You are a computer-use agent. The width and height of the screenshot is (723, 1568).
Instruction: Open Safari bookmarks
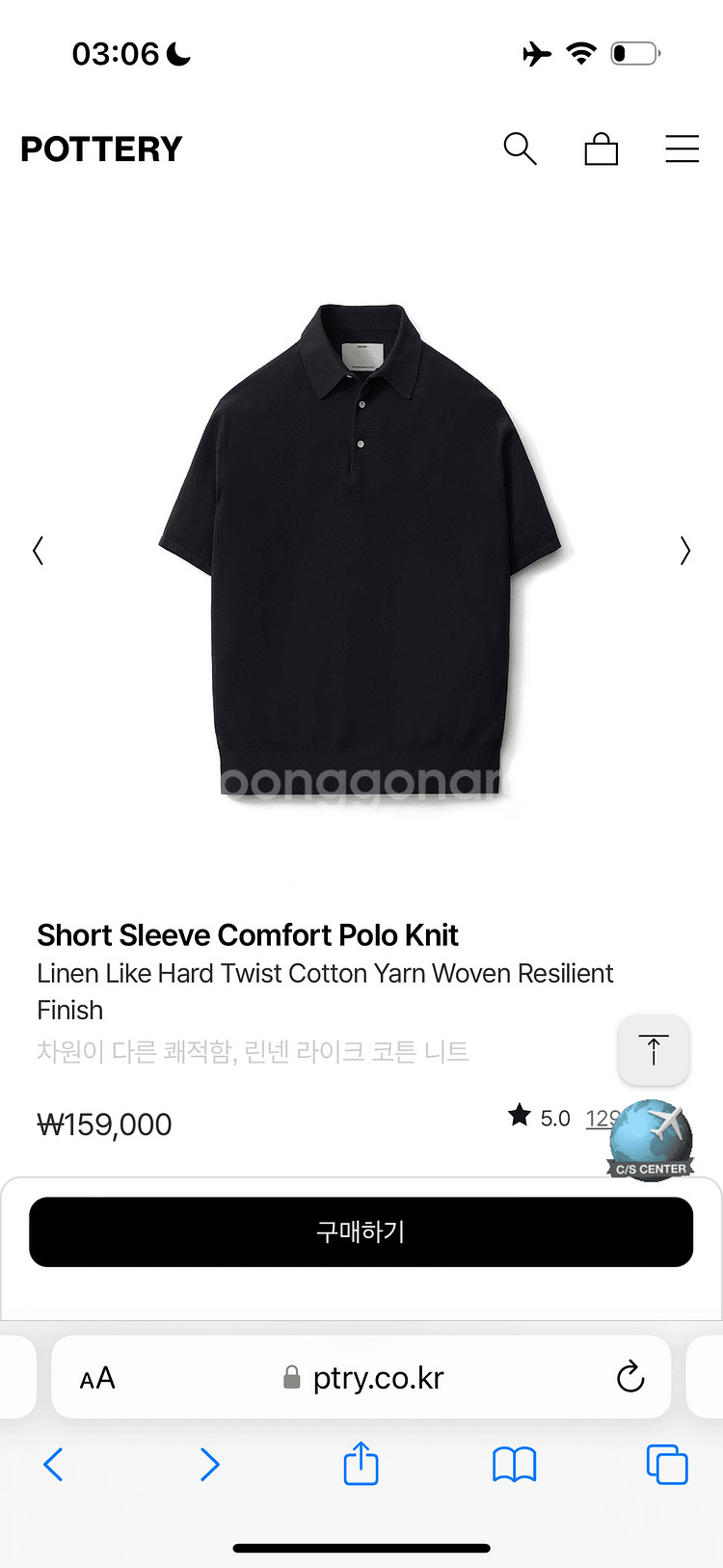point(514,1465)
